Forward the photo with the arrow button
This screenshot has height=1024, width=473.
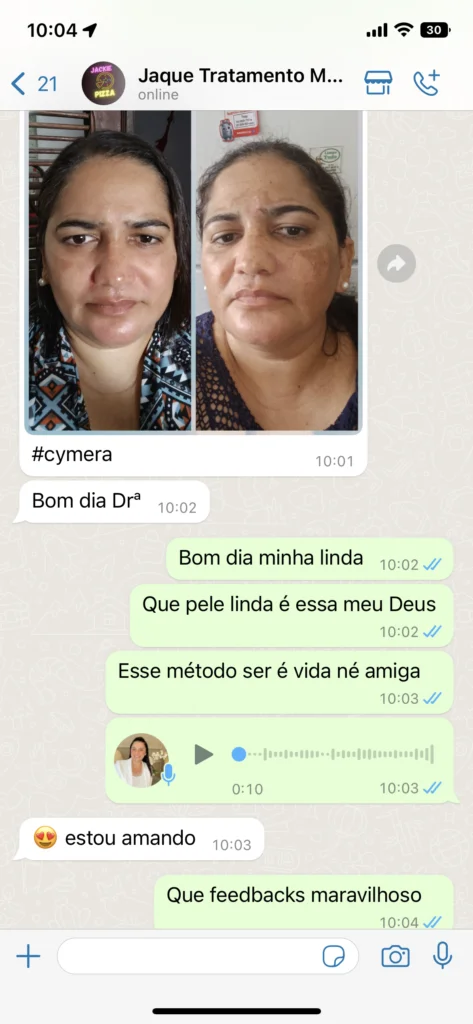pos(397,264)
